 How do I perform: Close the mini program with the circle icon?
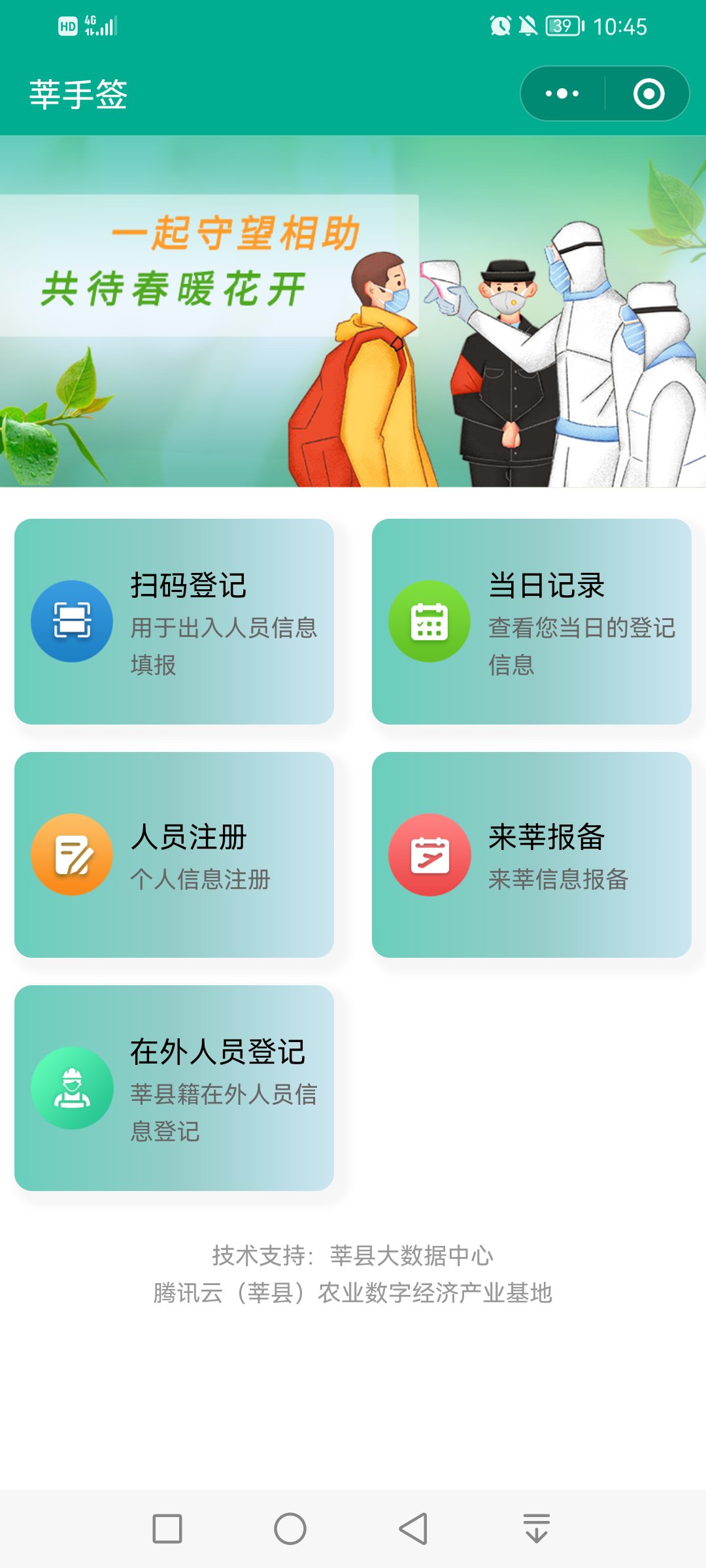648,93
